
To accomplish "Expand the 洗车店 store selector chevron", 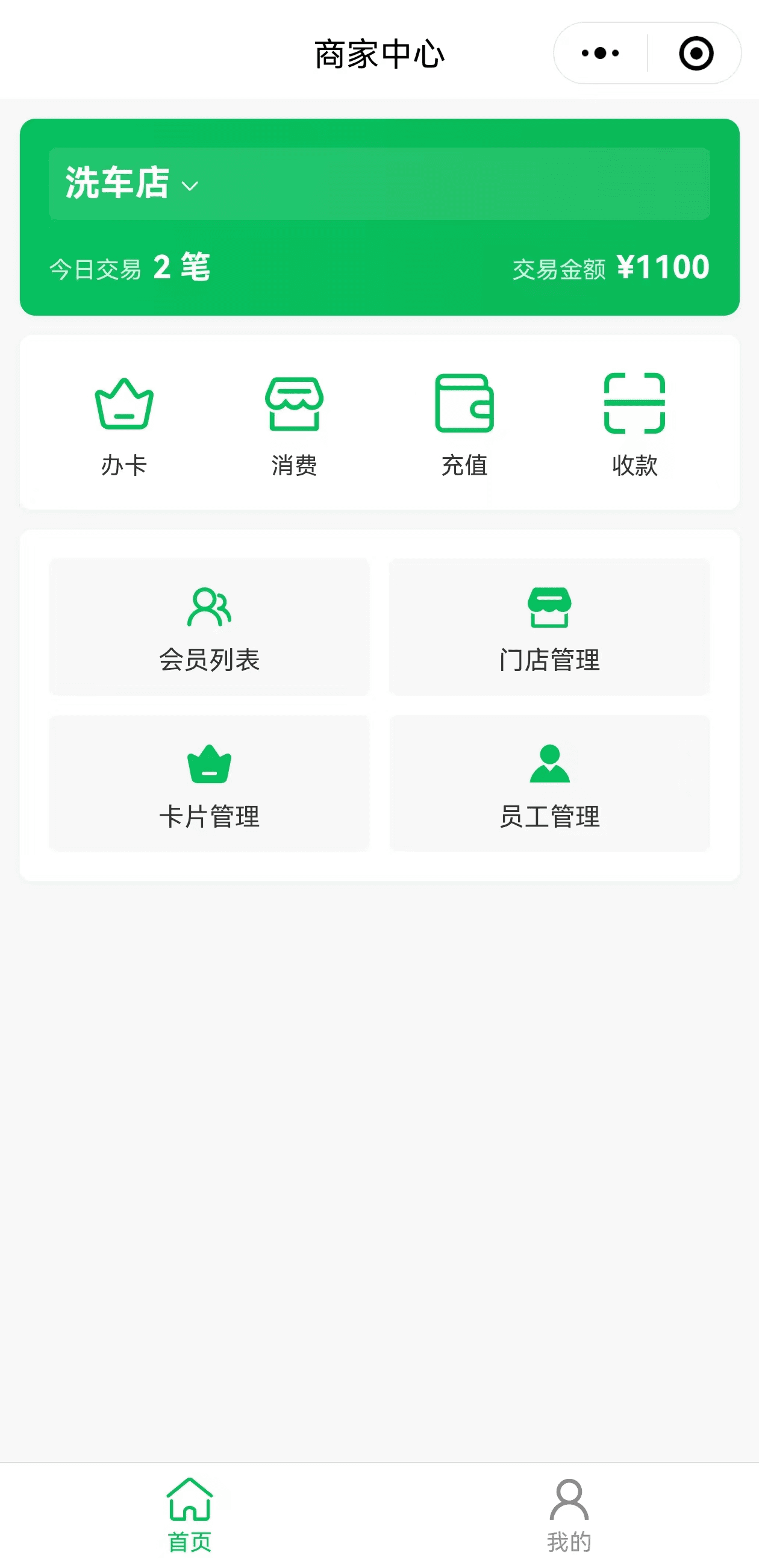I will point(190,186).
